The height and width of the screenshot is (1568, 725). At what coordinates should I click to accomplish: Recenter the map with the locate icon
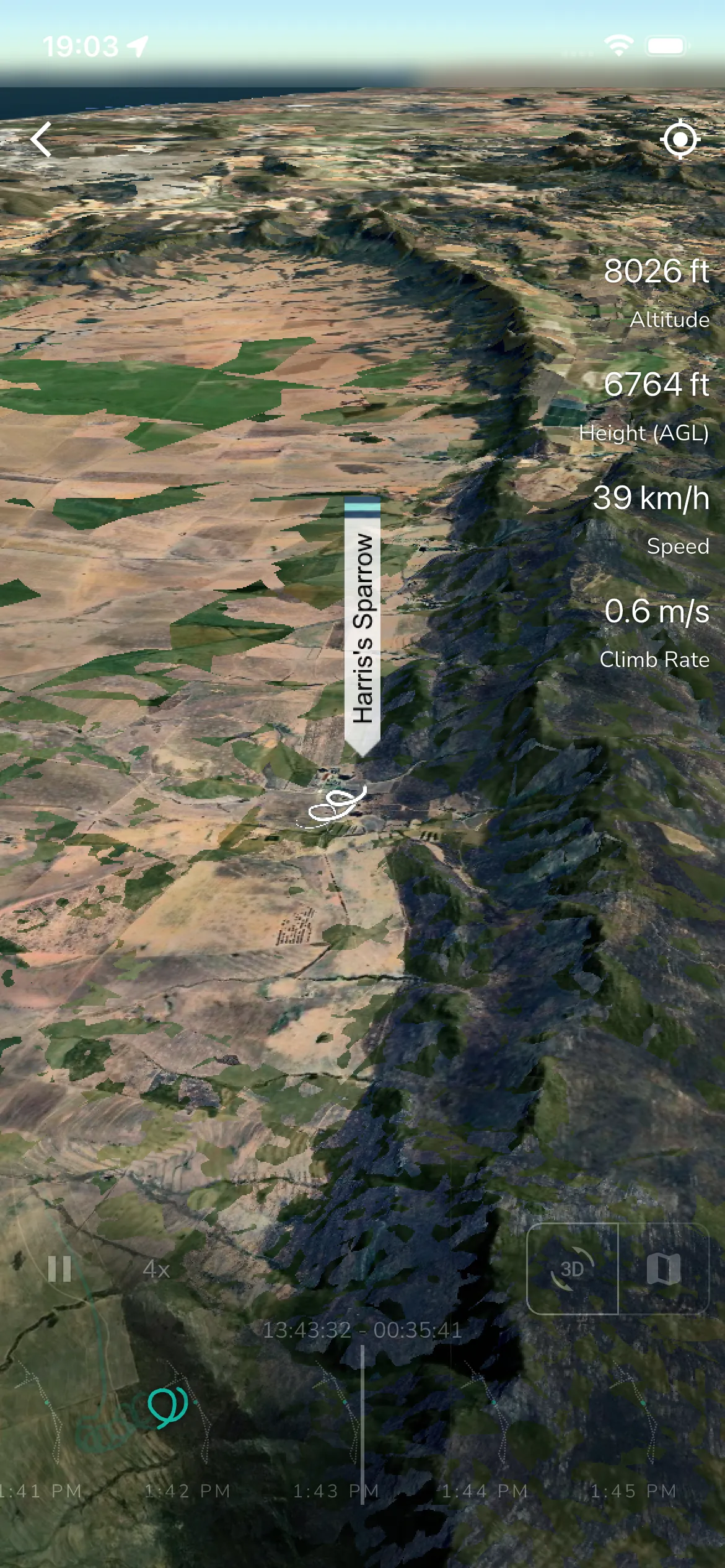(x=680, y=139)
